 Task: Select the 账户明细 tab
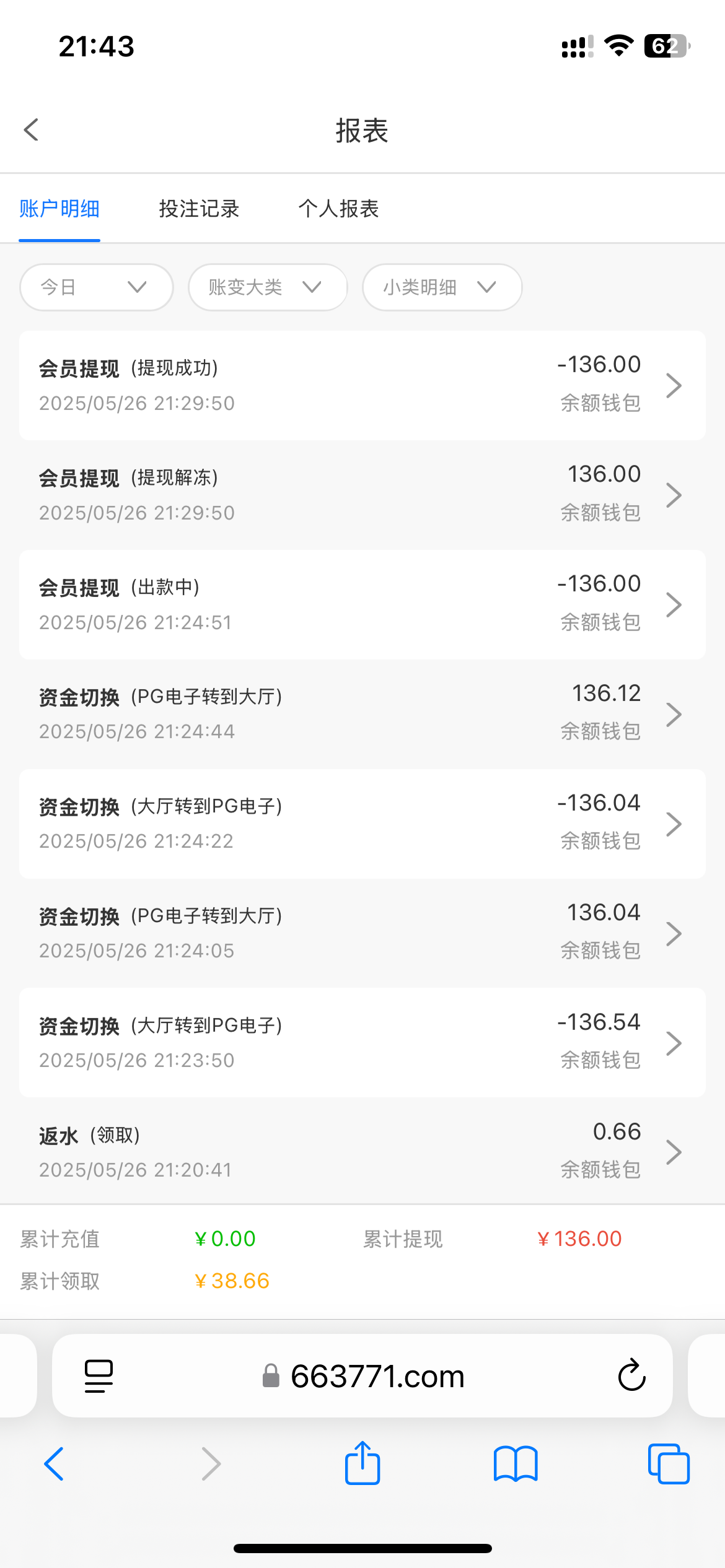point(59,209)
